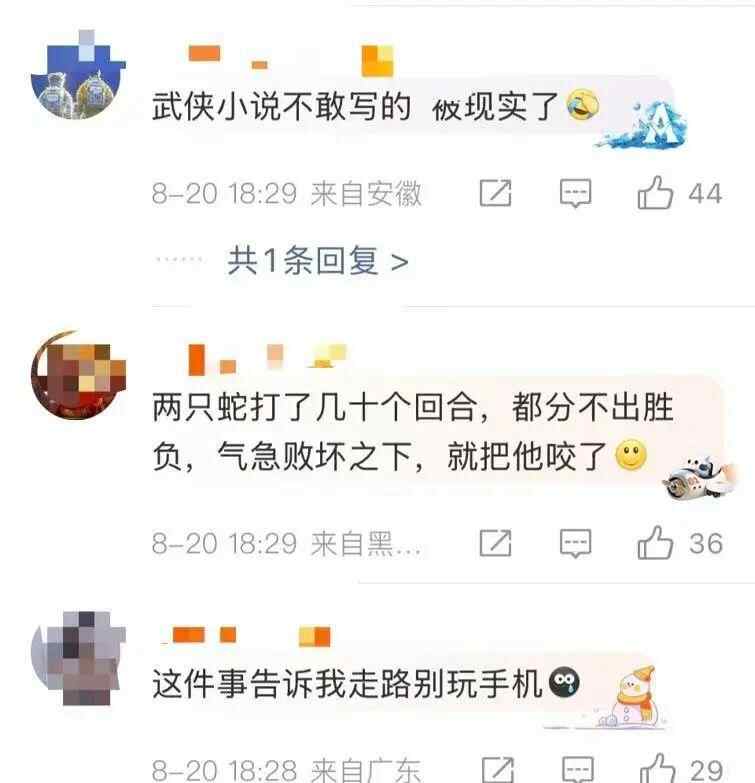This screenshot has width=755, height=783.
Task: Open avatar of the 走路别玩手机 commenter
Action: 77,659
